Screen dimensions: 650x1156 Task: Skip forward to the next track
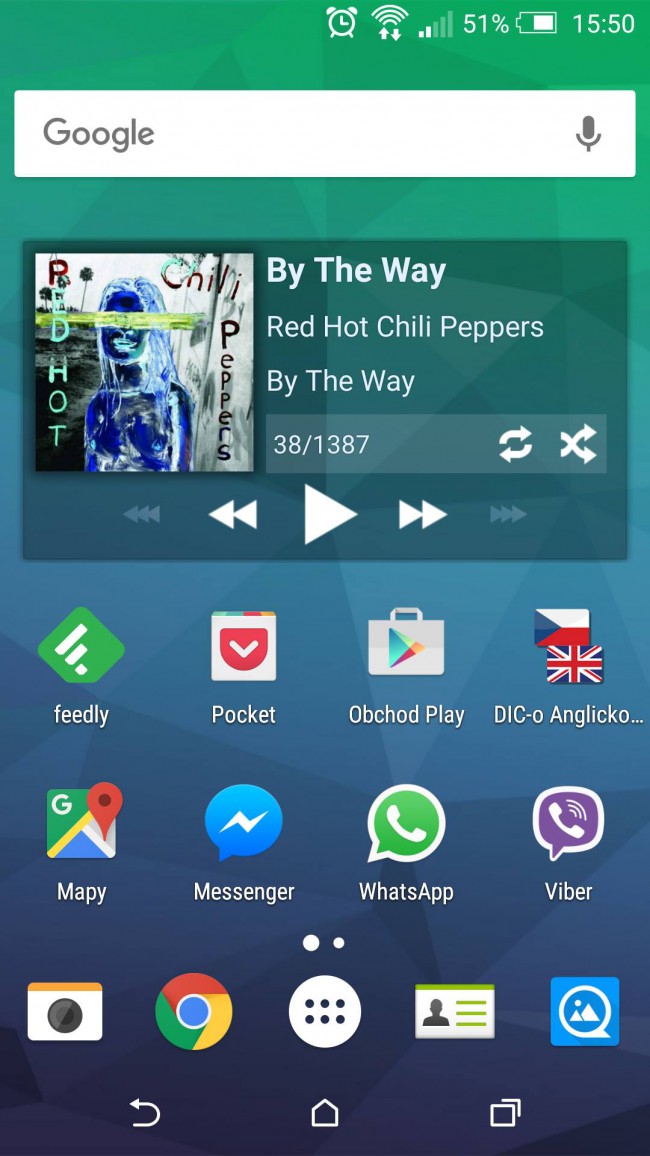422,515
